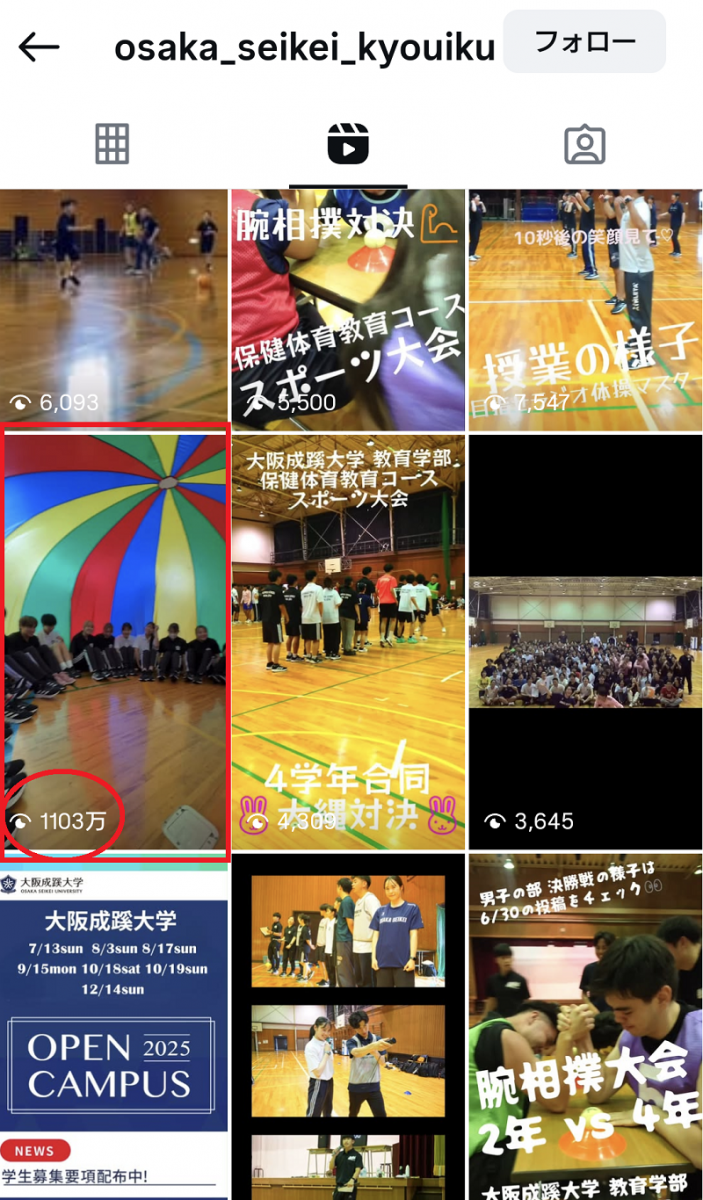The height and width of the screenshot is (1200, 703).
Task: Switch to the grid posts tab
Action: click(x=112, y=145)
